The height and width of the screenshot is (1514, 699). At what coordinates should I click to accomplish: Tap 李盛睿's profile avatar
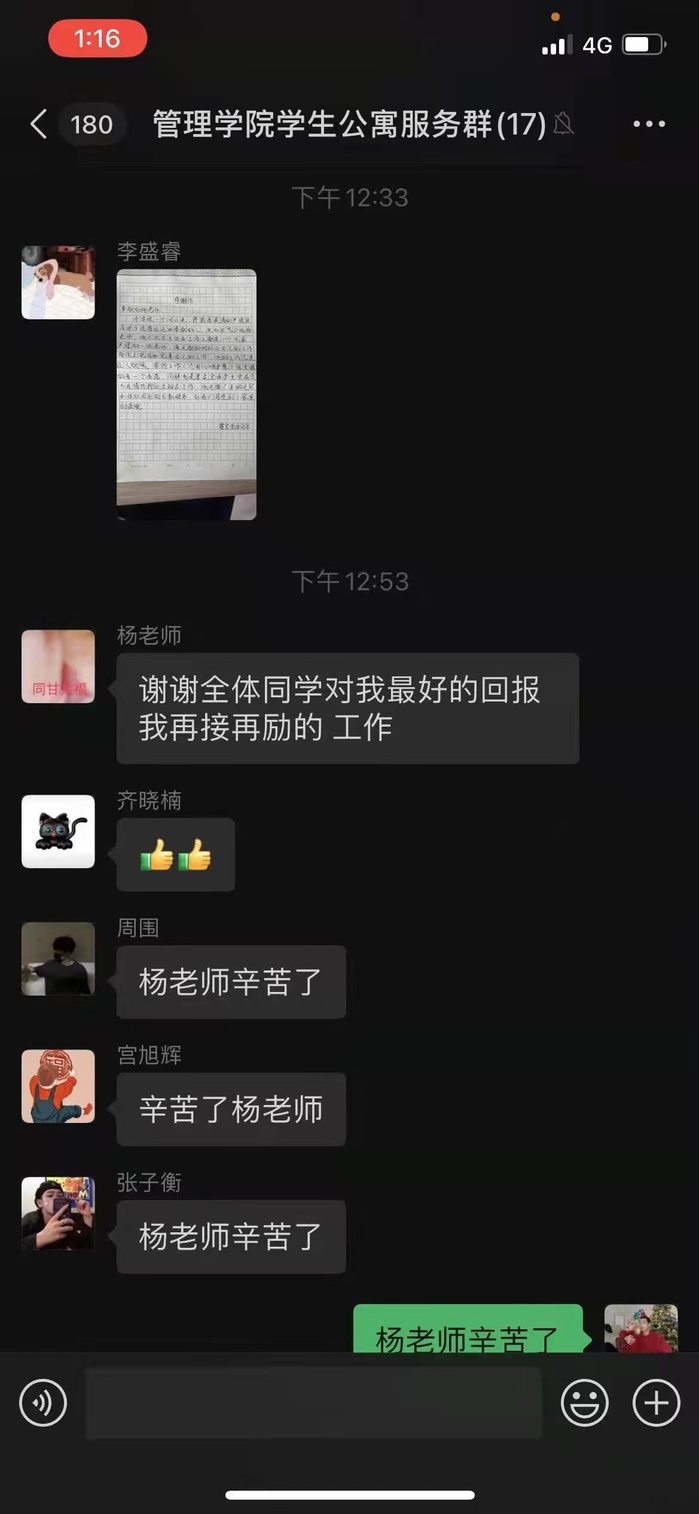(58, 282)
